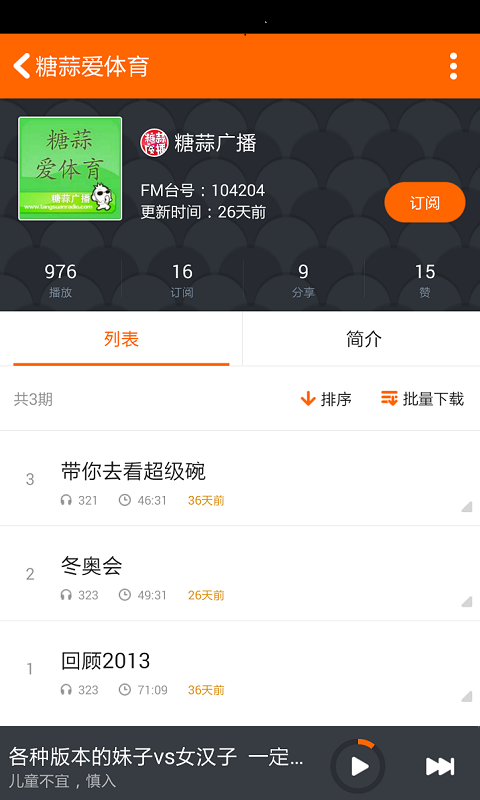Expand options for 冬奥会
Image resolution: width=480 pixels, height=800 pixels.
tap(466, 601)
